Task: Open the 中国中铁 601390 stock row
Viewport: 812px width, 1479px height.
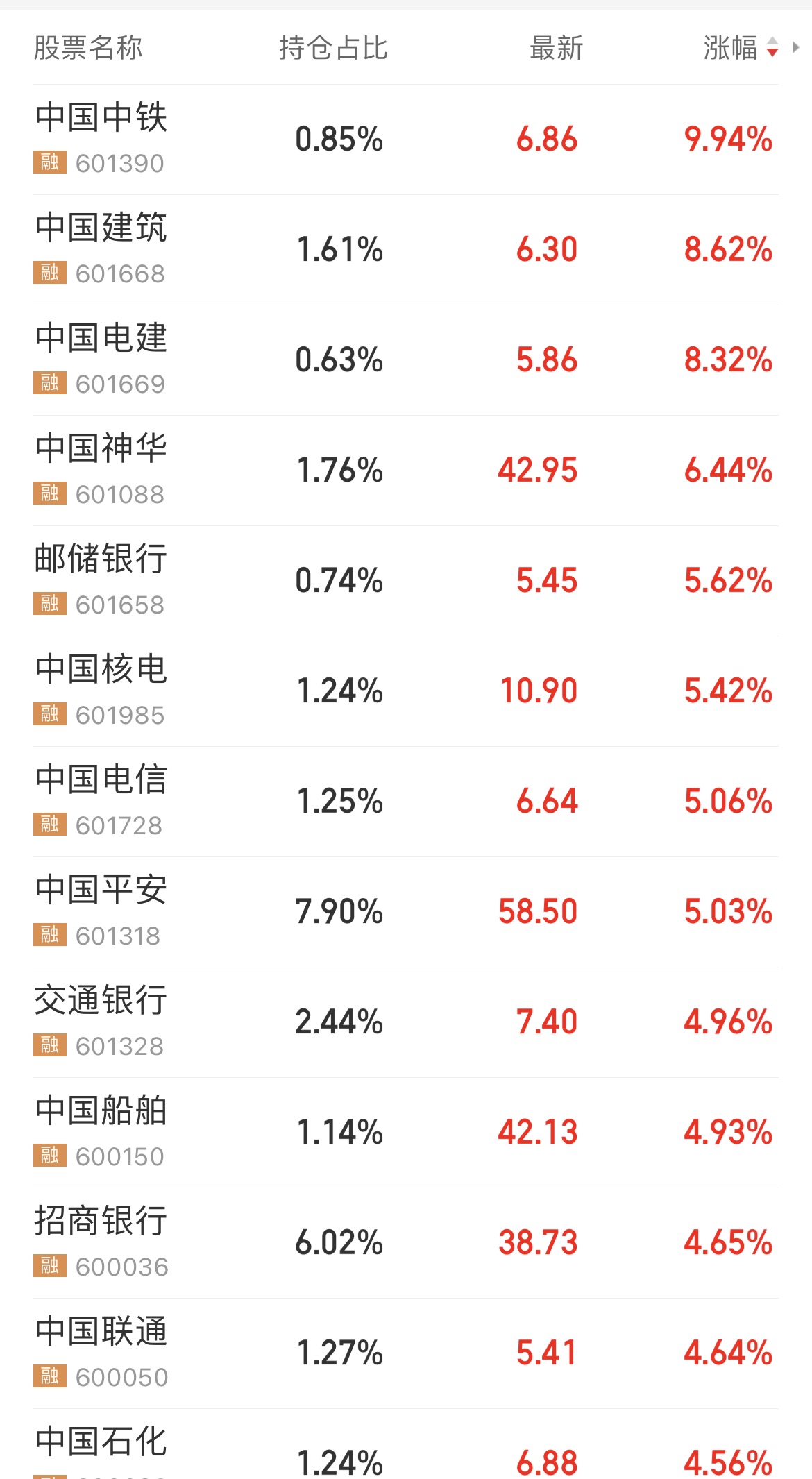Action: coord(406,140)
